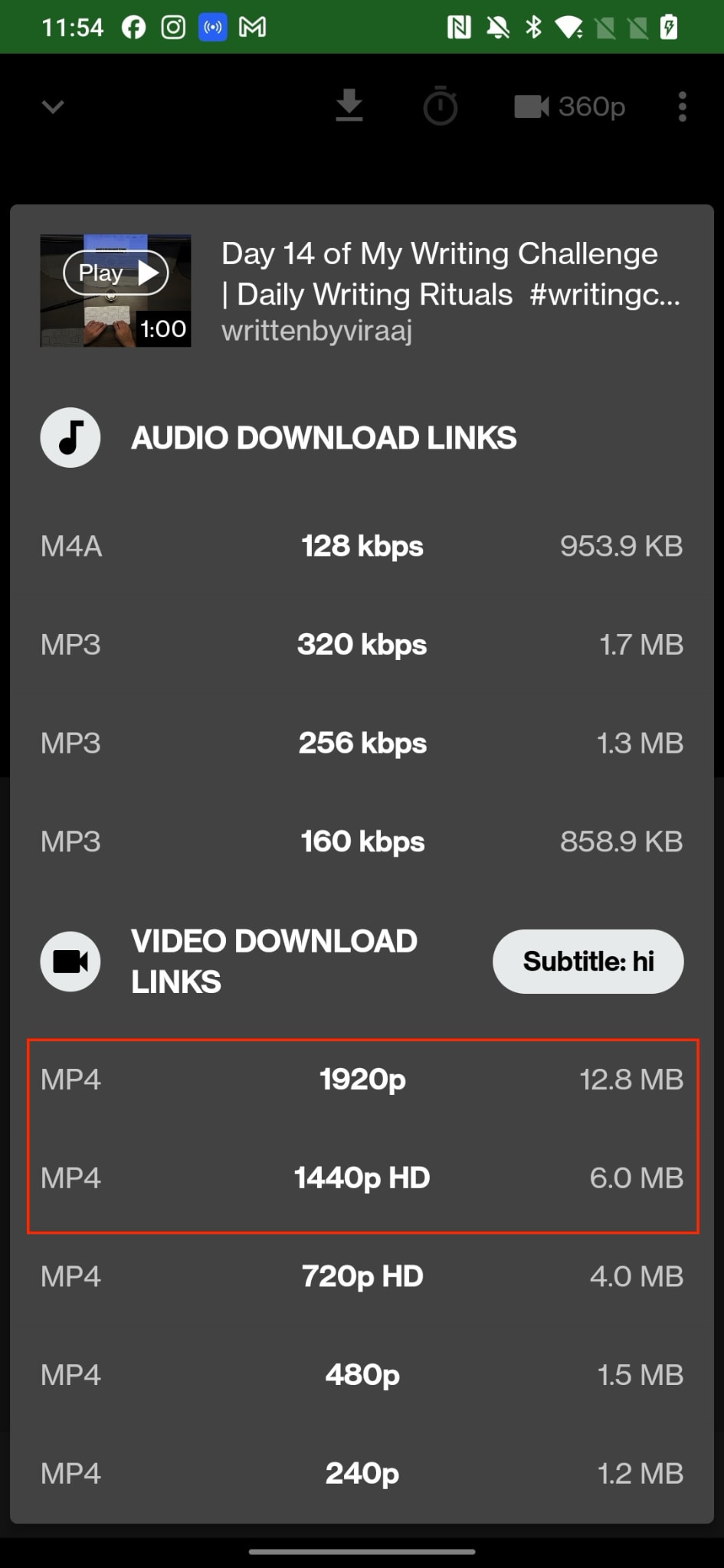Collapse the player with the down chevron
Viewport: 724px width, 1568px height.
coord(52,106)
